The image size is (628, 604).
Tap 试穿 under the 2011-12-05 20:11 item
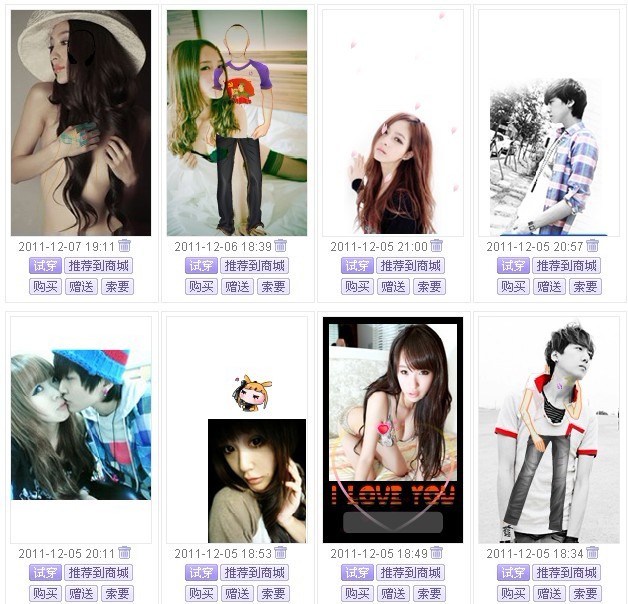tap(45, 573)
